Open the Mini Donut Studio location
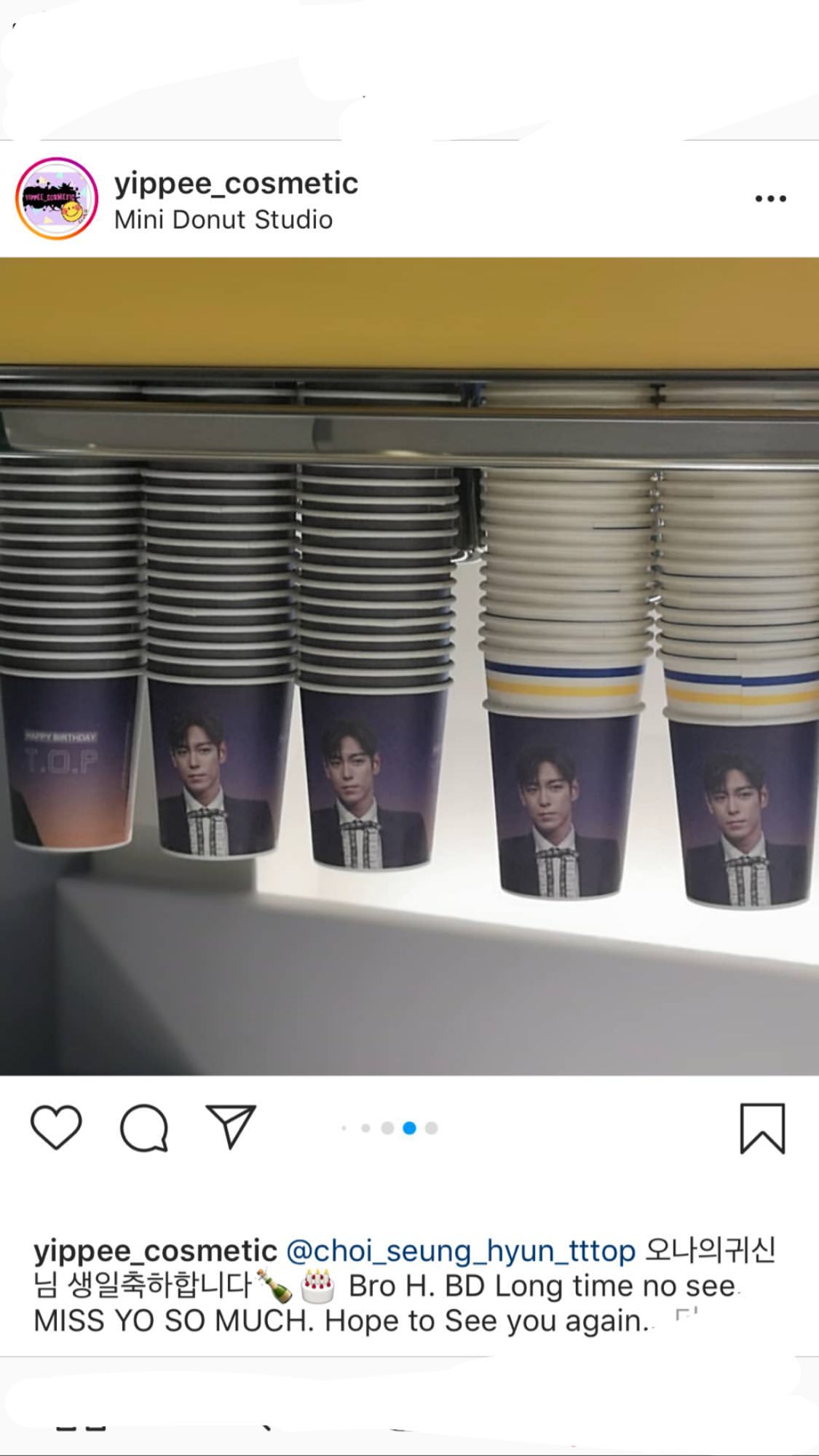 coord(223,220)
